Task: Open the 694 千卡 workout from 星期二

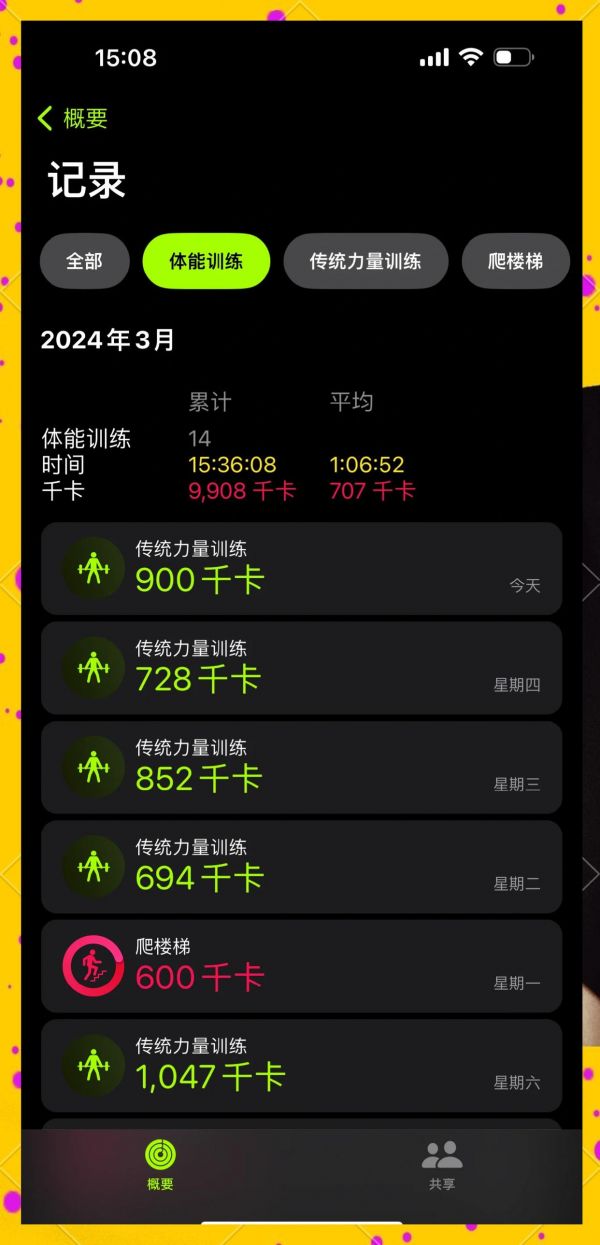Action: click(x=301, y=867)
